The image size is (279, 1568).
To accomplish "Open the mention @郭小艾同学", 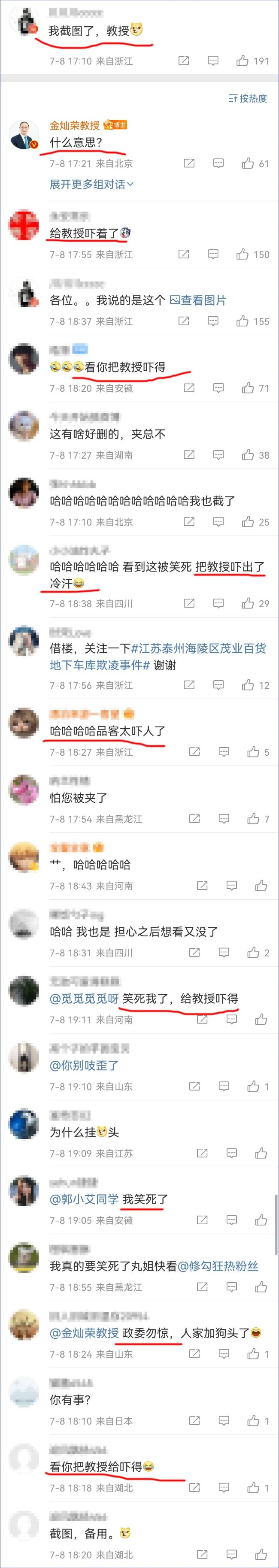I will (84, 1199).
